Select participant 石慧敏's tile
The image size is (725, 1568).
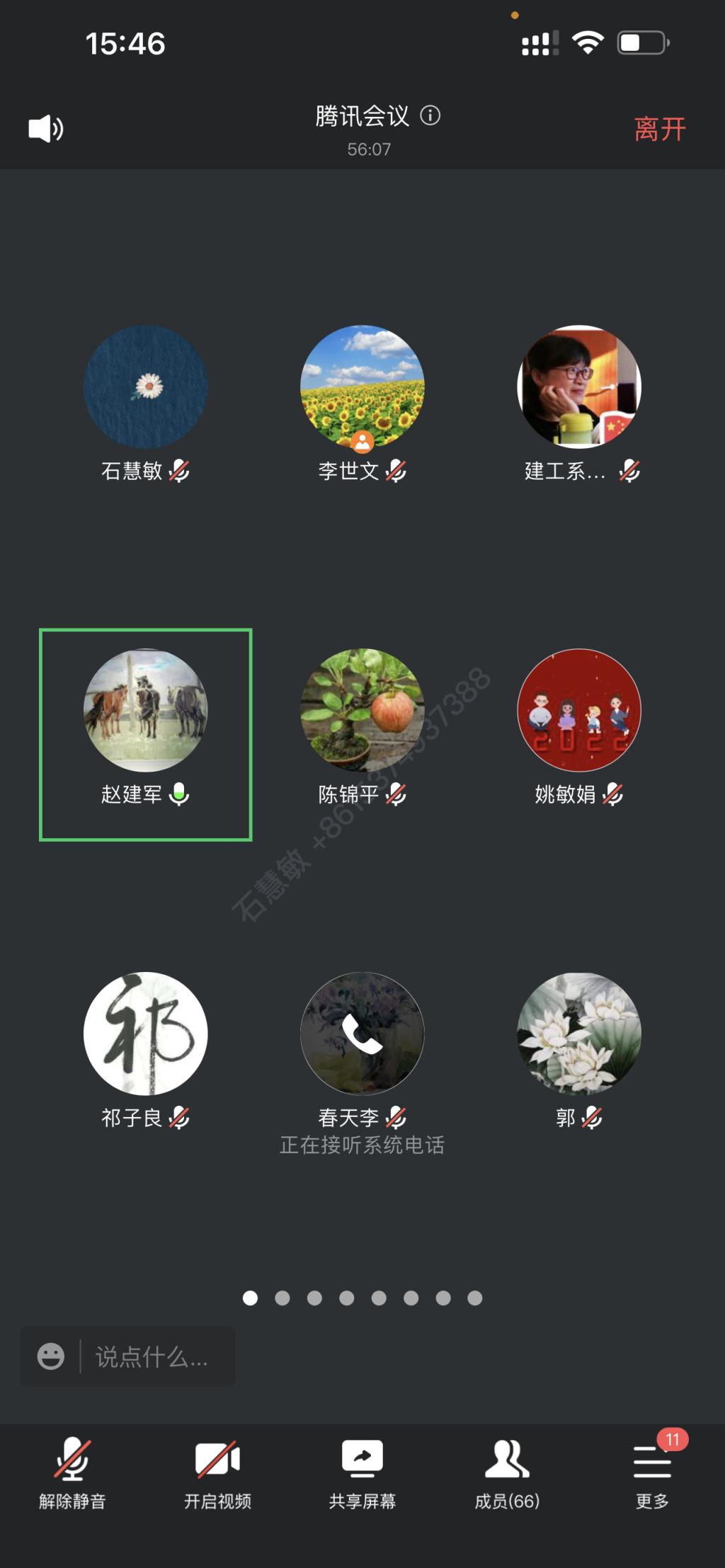[146, 387]
